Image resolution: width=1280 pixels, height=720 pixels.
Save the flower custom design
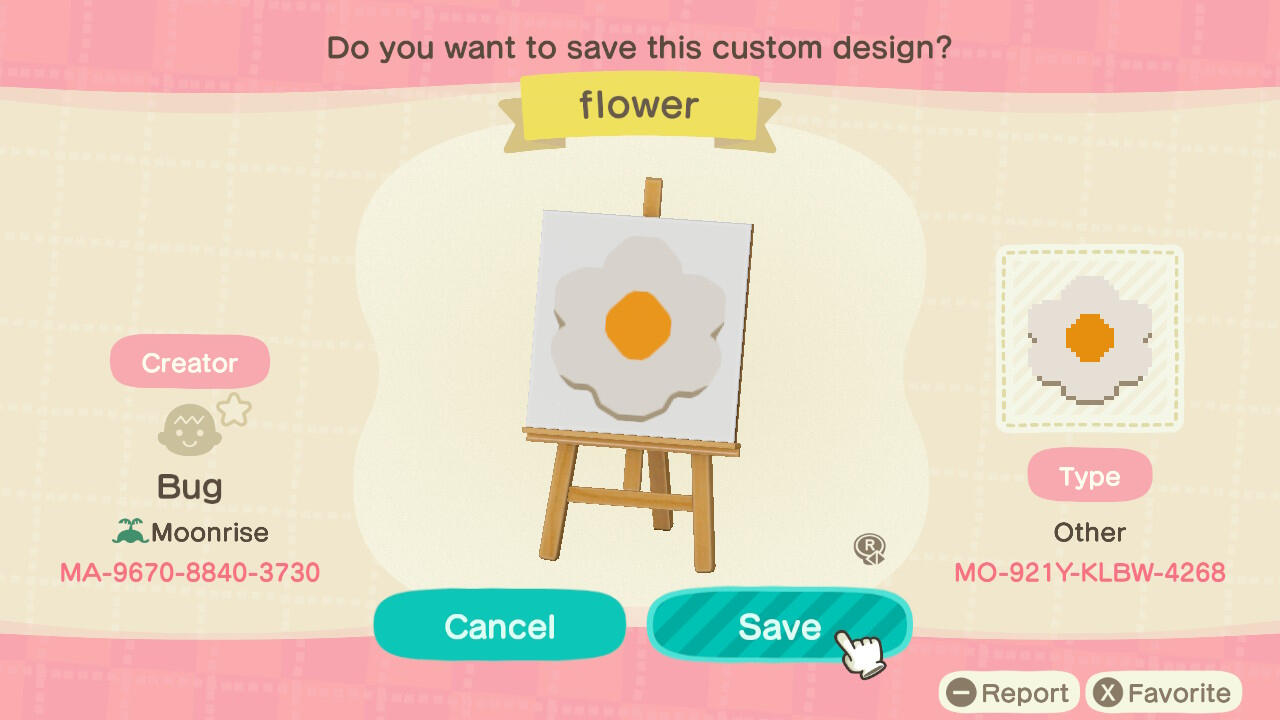pos(778,627)
